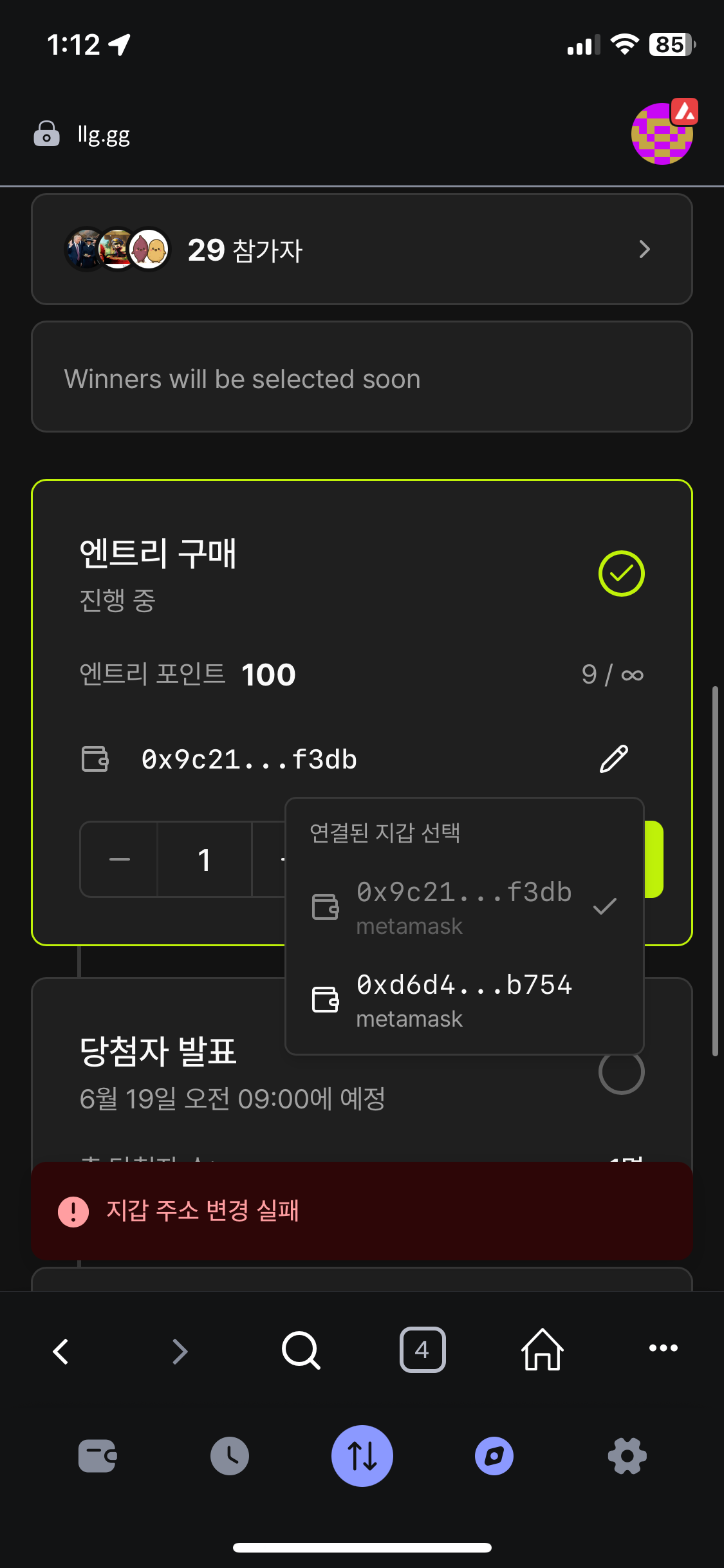Go to browser home page
This screenshot has height=1568, width=724.
(543, 1350)
